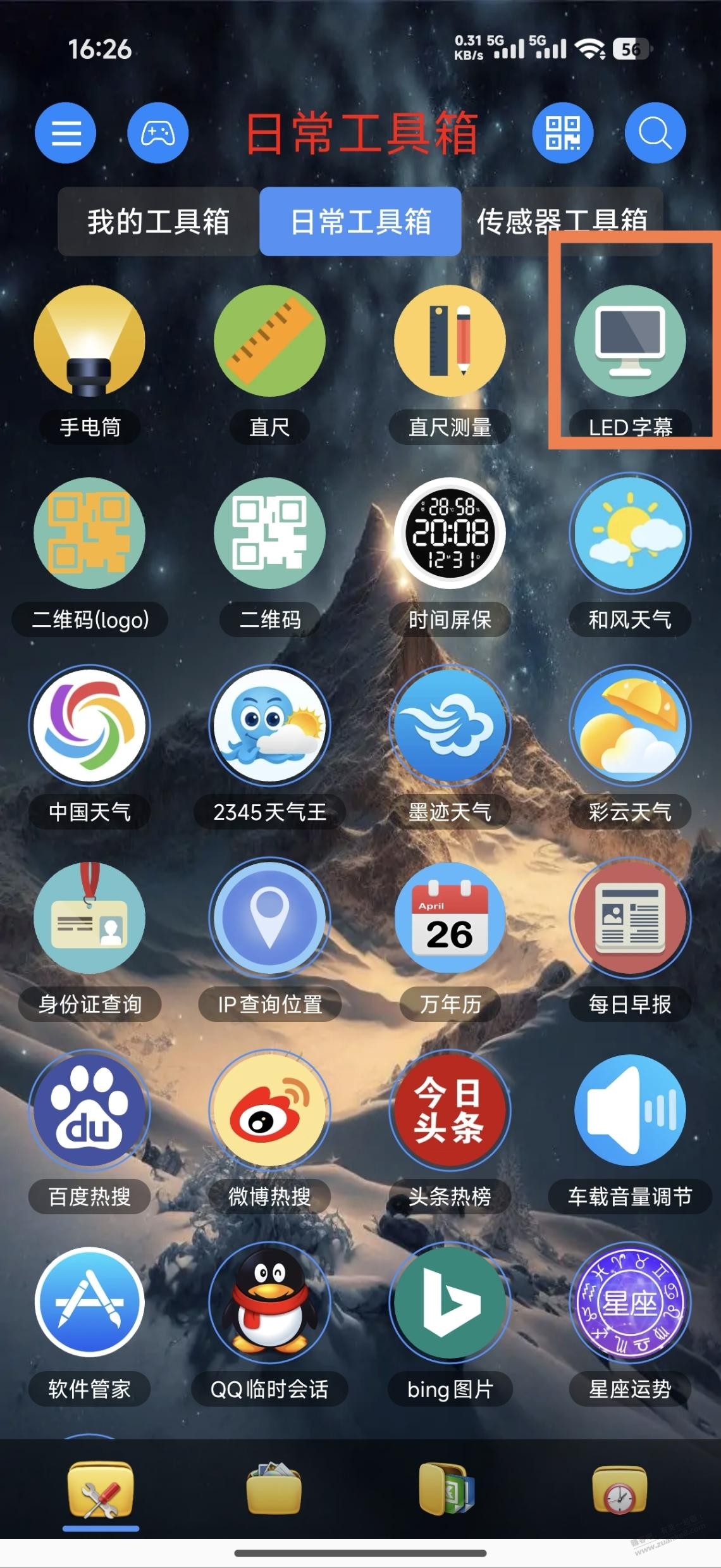
Task: Open the game controller icon
Action: point(157,133)
